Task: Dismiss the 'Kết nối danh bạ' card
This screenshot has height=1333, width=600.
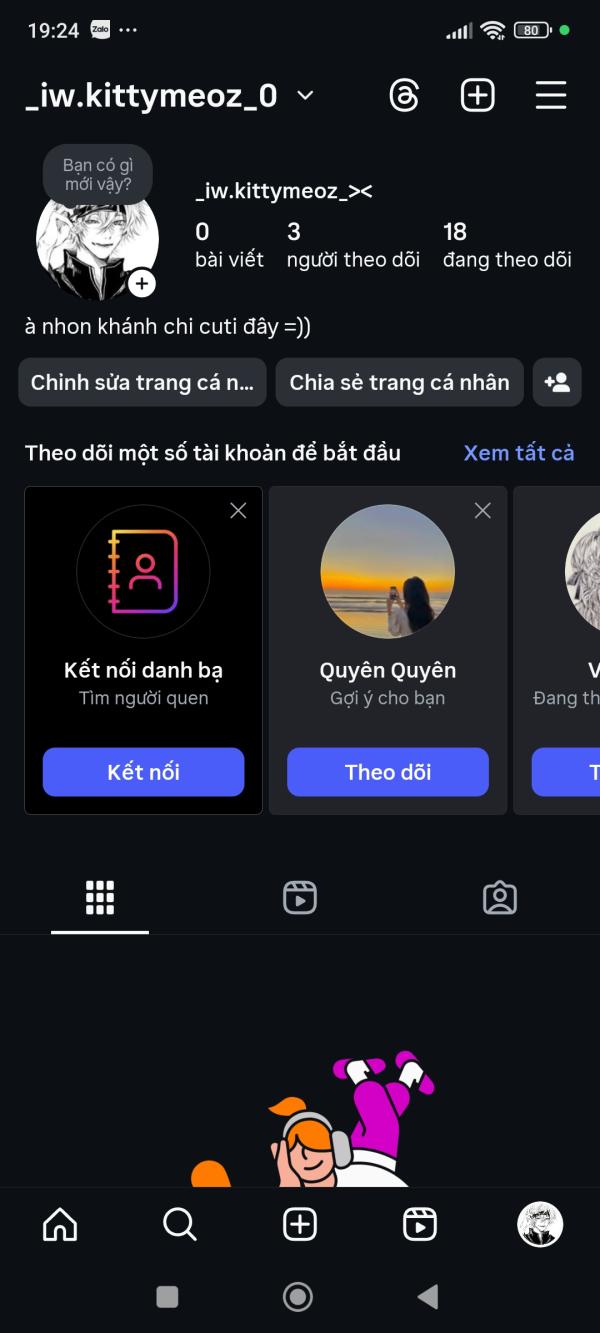Action: click(238, 511)
